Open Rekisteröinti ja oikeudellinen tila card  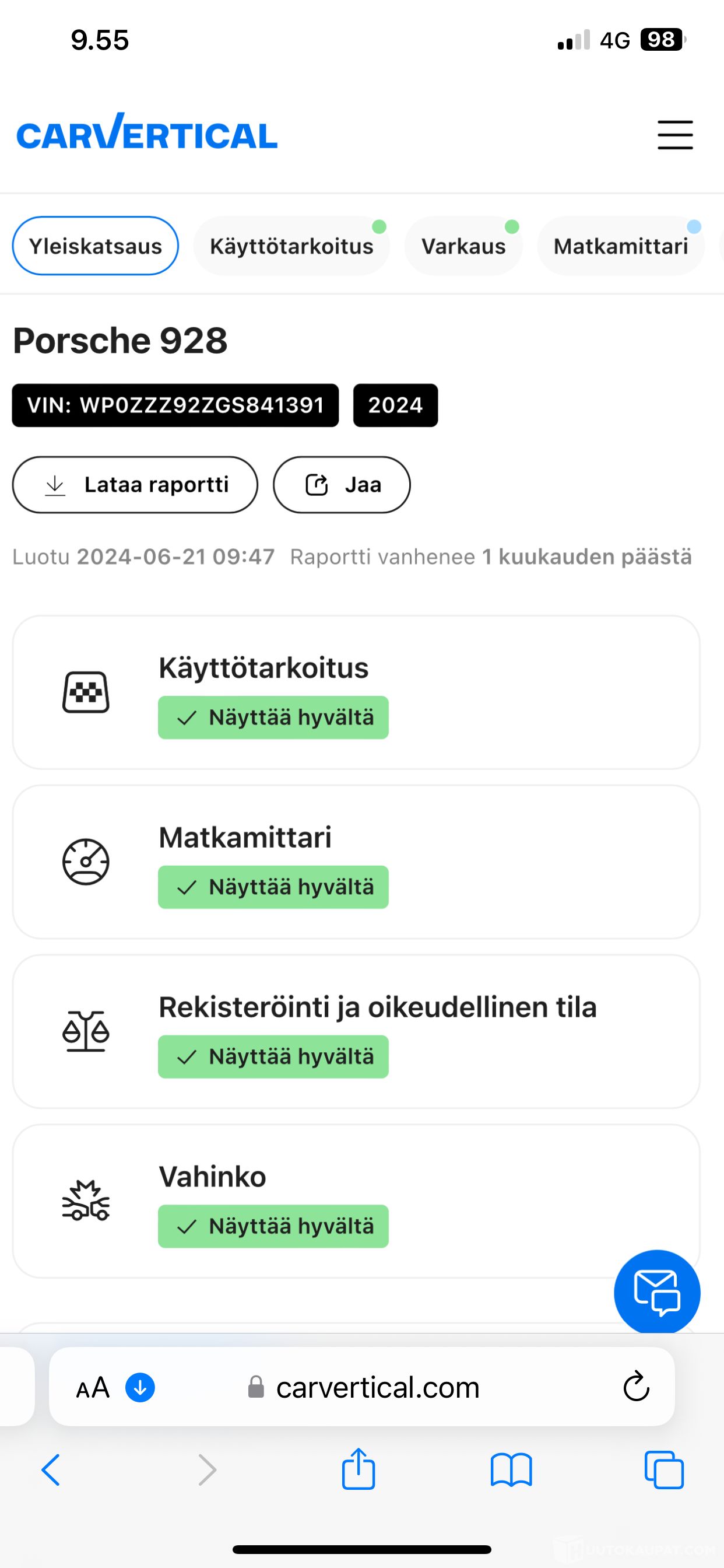(x=356, y=1032)
